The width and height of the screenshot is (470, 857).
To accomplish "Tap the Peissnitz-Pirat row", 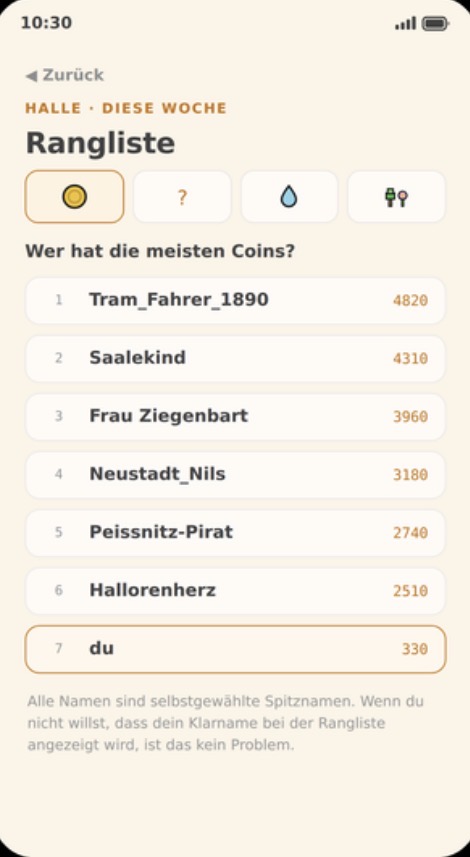I will pos(236,533).
